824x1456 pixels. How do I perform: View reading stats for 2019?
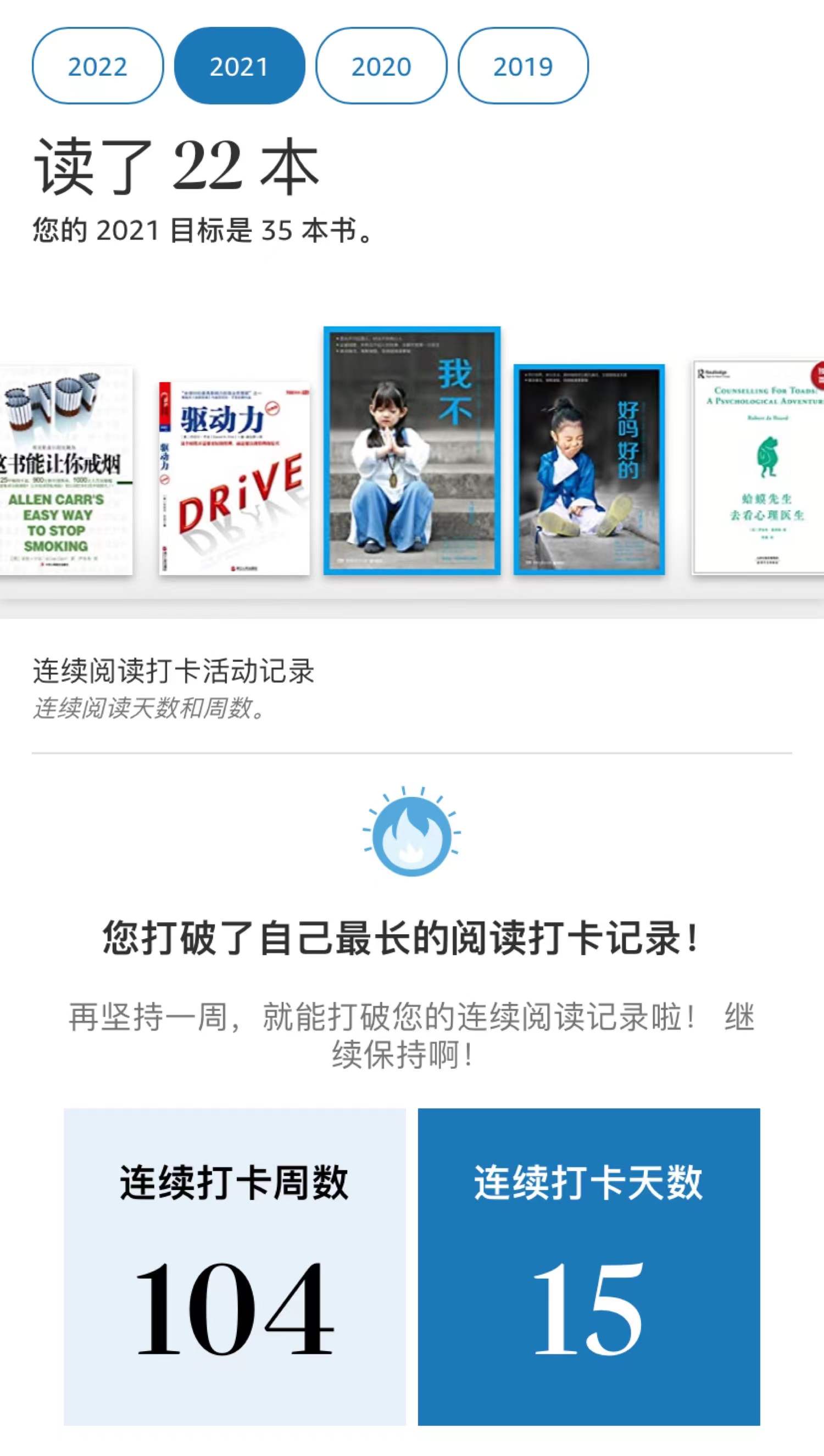522,66
